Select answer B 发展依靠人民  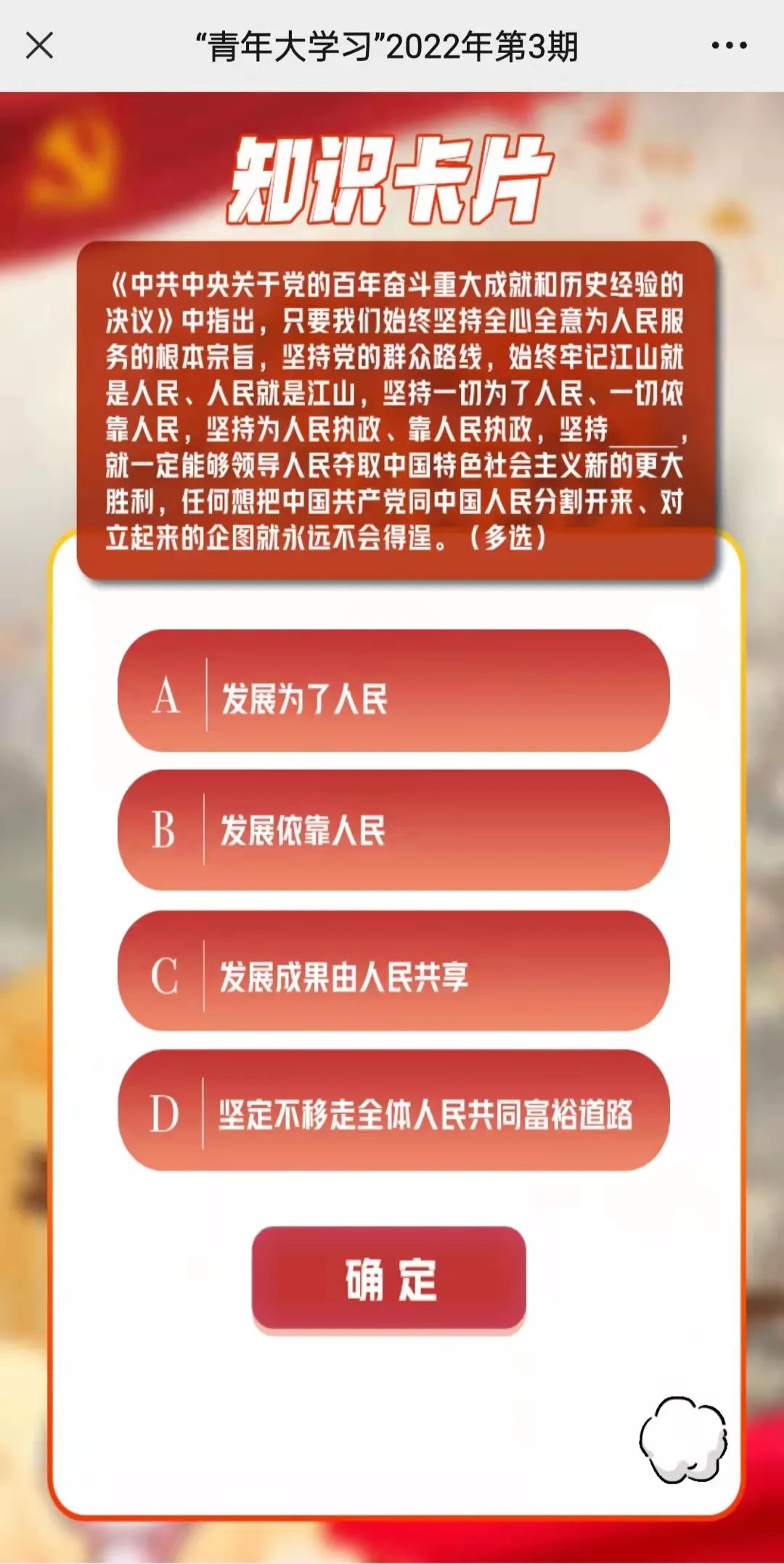[x=393, y=830]
